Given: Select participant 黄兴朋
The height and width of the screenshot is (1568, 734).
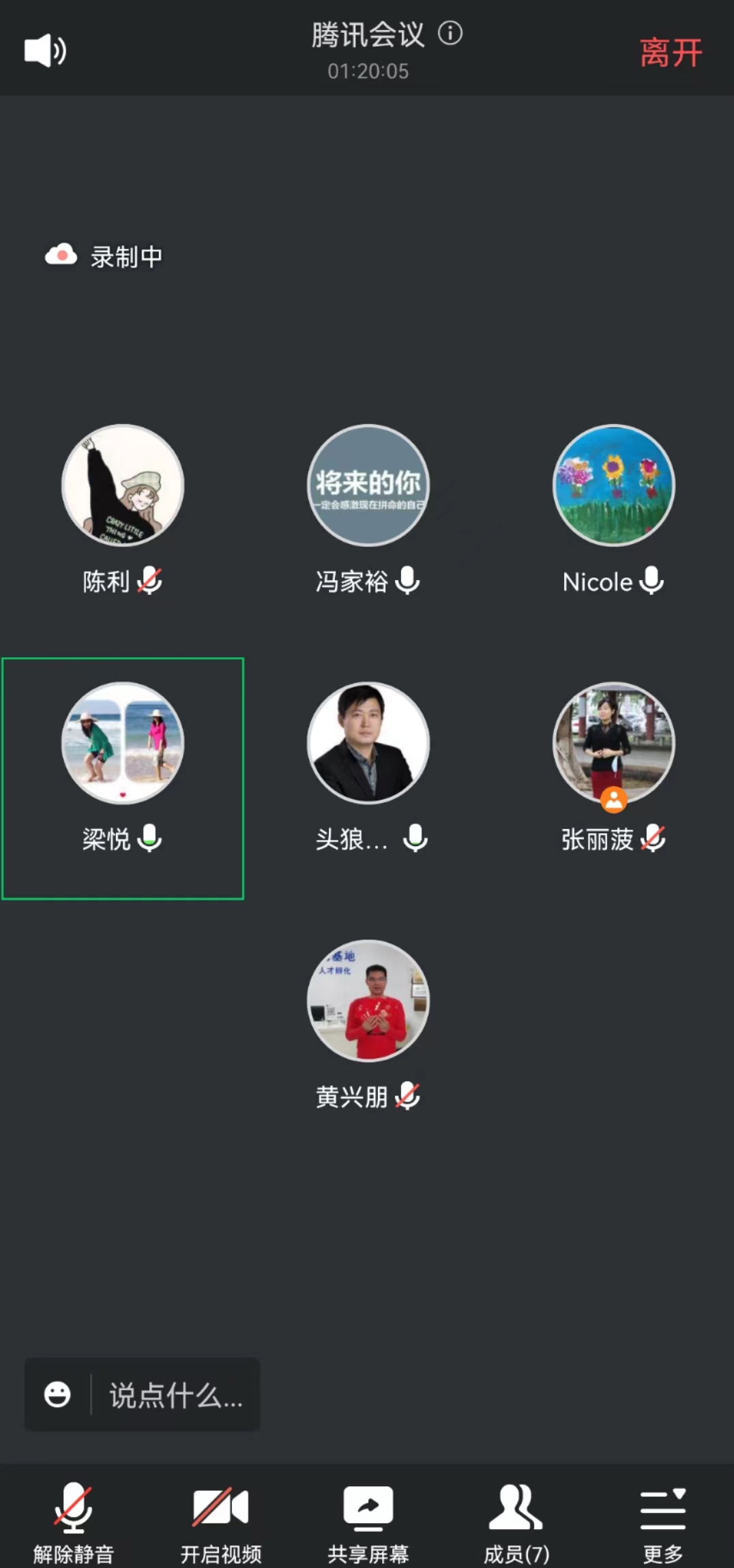Looking at the screenshot, I should tap(368, 1001).
